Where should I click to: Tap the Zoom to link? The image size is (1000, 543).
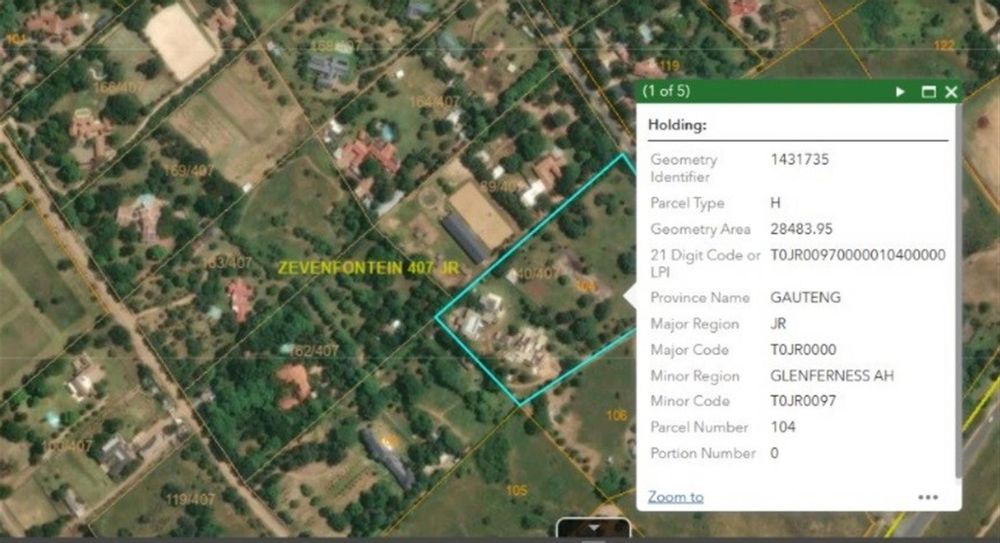point(675,496)
